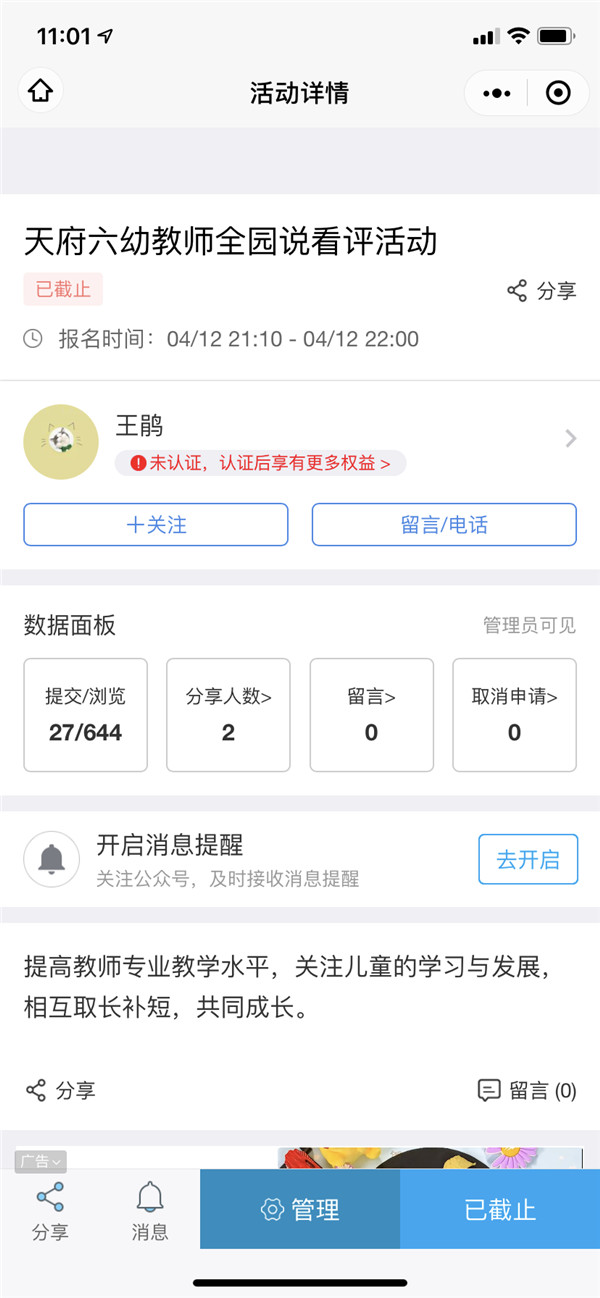Open the mini program more options menu
Screen dimensions: 600x1298
coord(496,93)
